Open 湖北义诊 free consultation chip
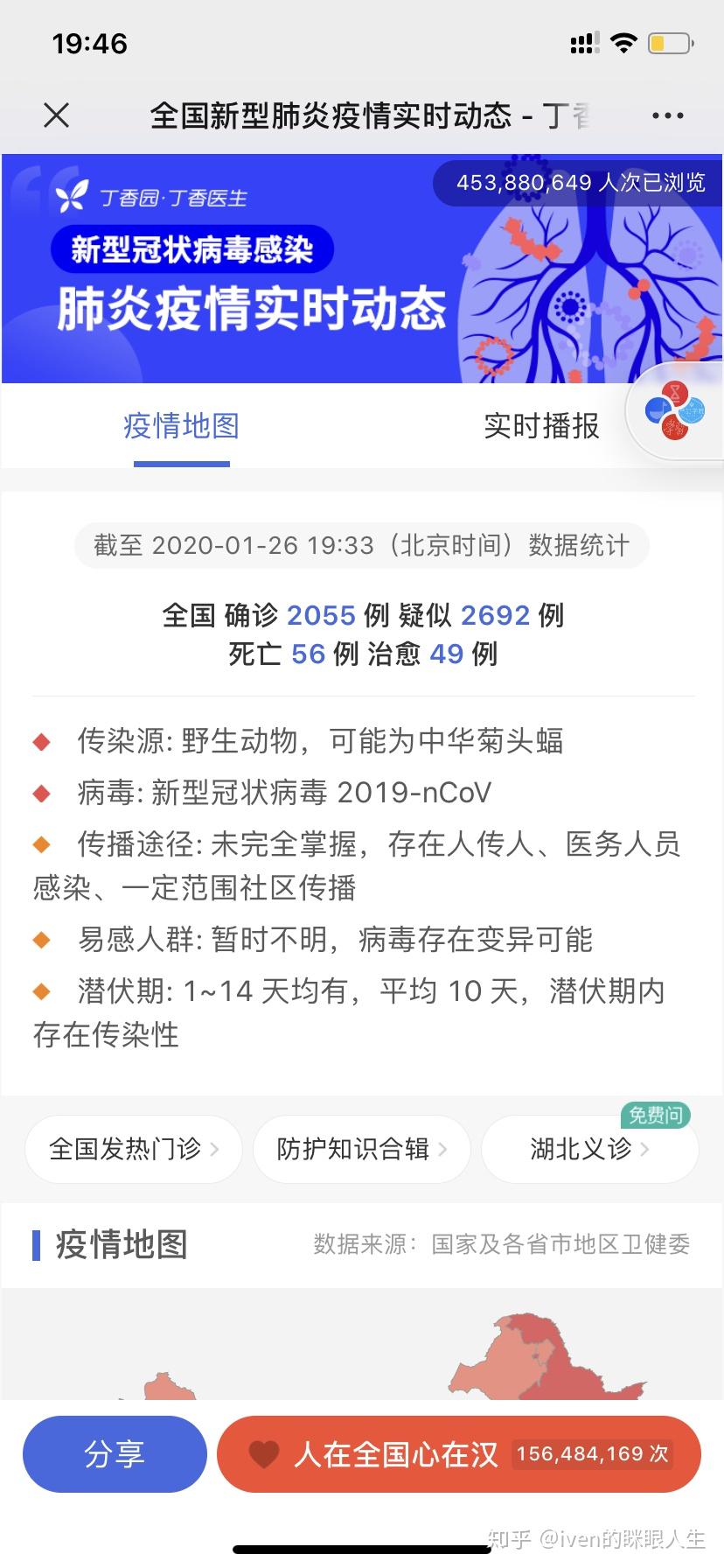The width and height of the screenshot is (724, 1568). click(589, 1149)
